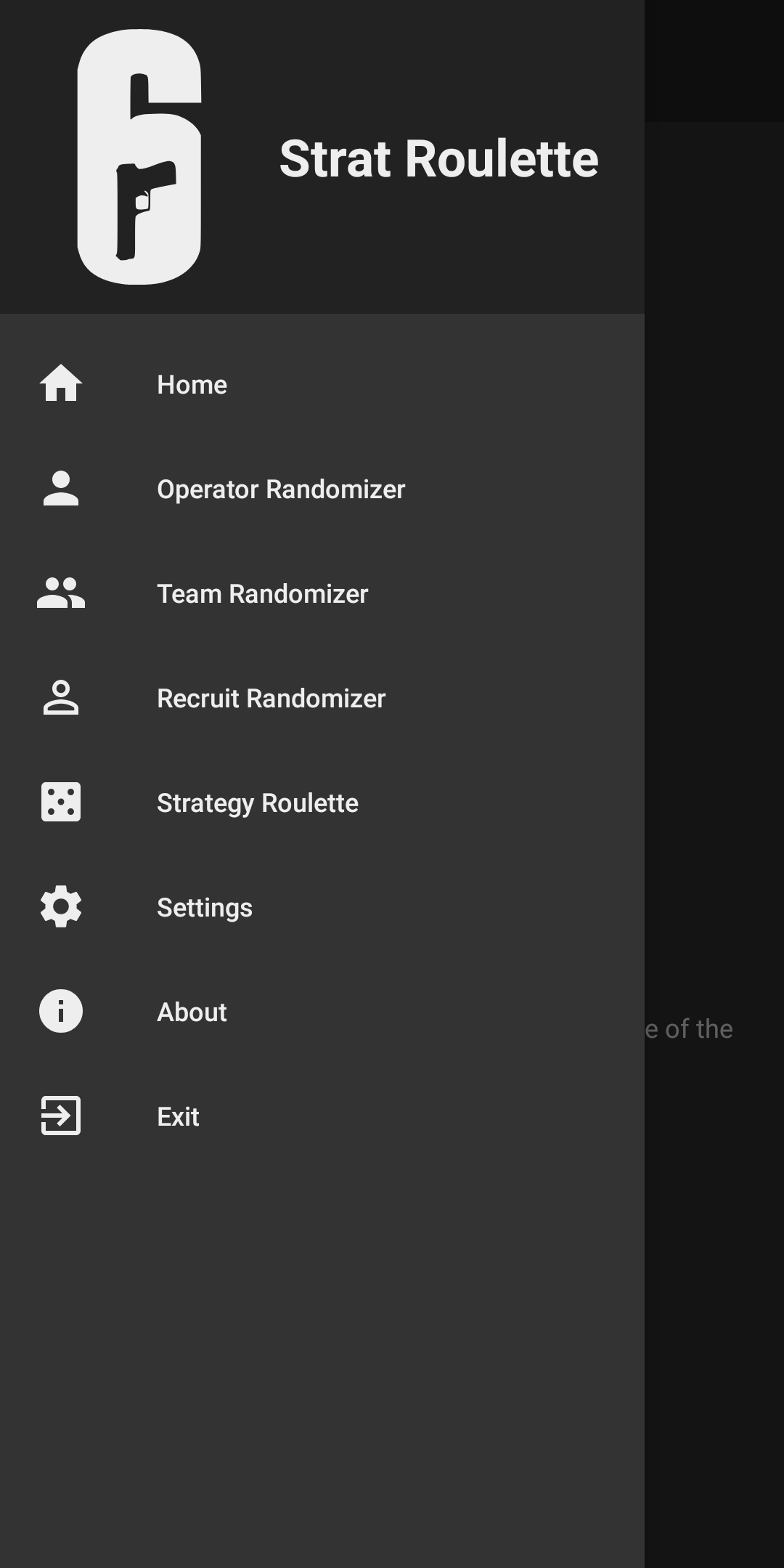
Task: Click the gear icon beside Settings
Action: pos(60,907)
